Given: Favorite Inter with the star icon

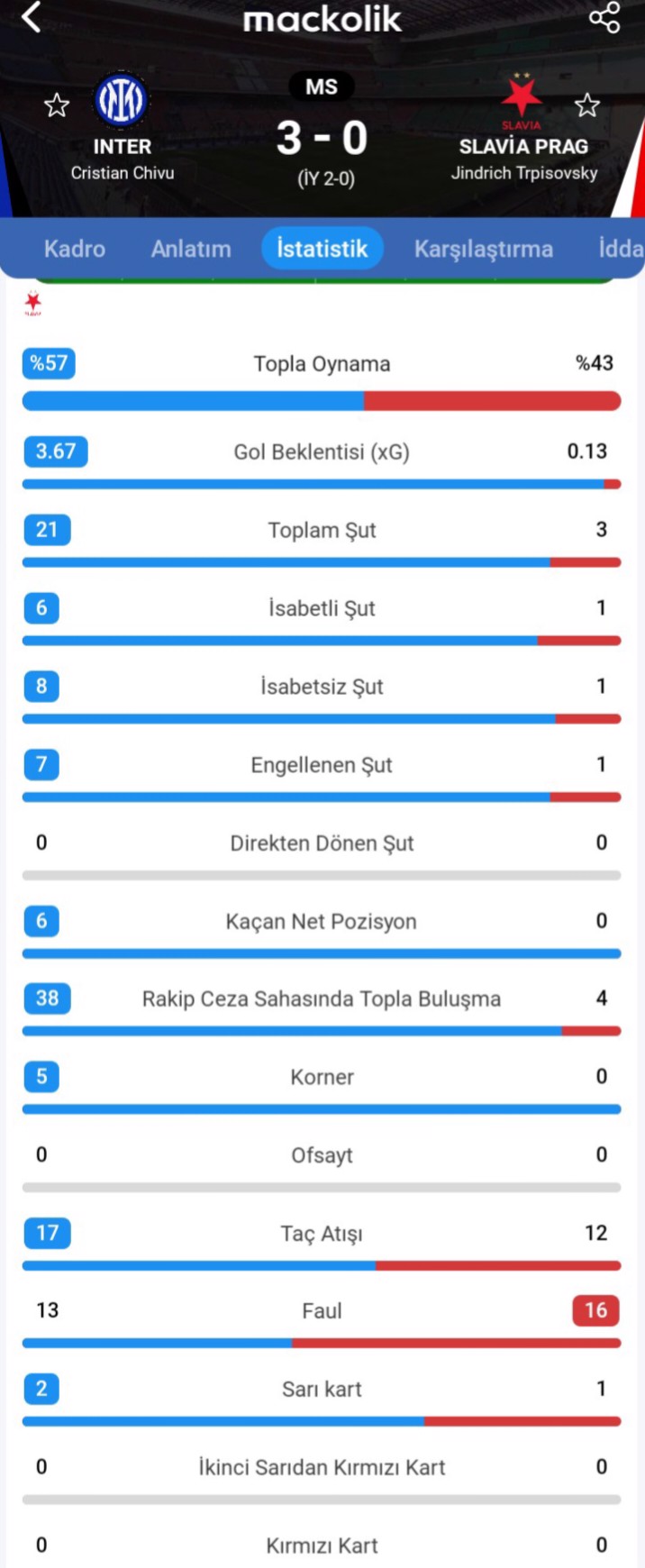Looking at the screenshot, I should coord(57,105).
